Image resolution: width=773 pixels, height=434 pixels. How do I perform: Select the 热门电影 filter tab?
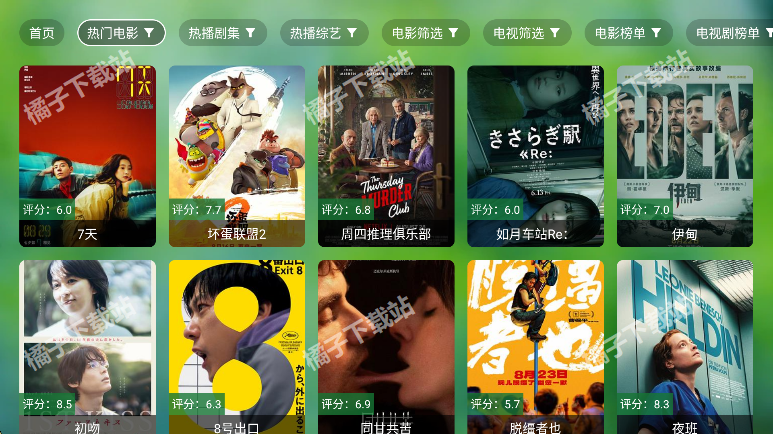121,33
